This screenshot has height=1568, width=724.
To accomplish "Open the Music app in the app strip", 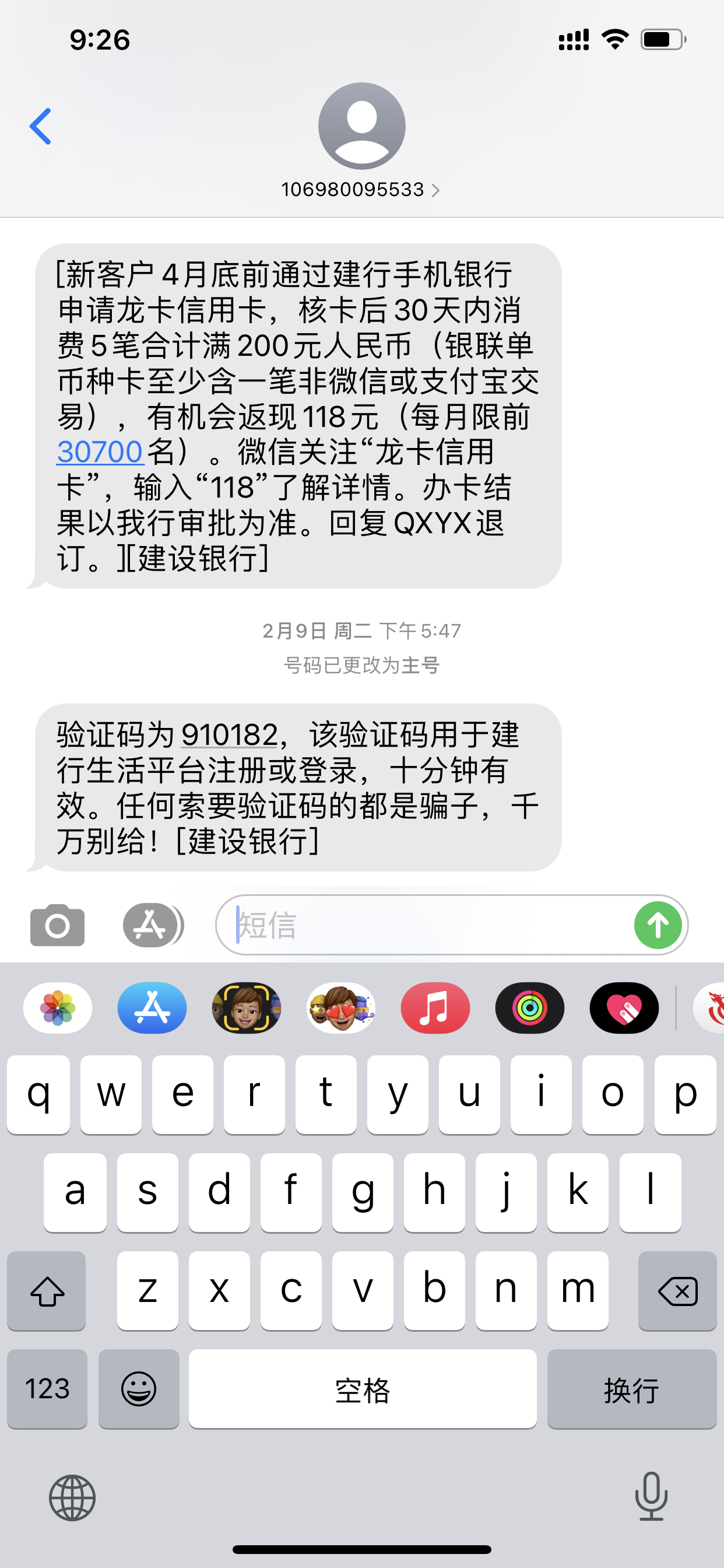I will [x=435, y=1008].
